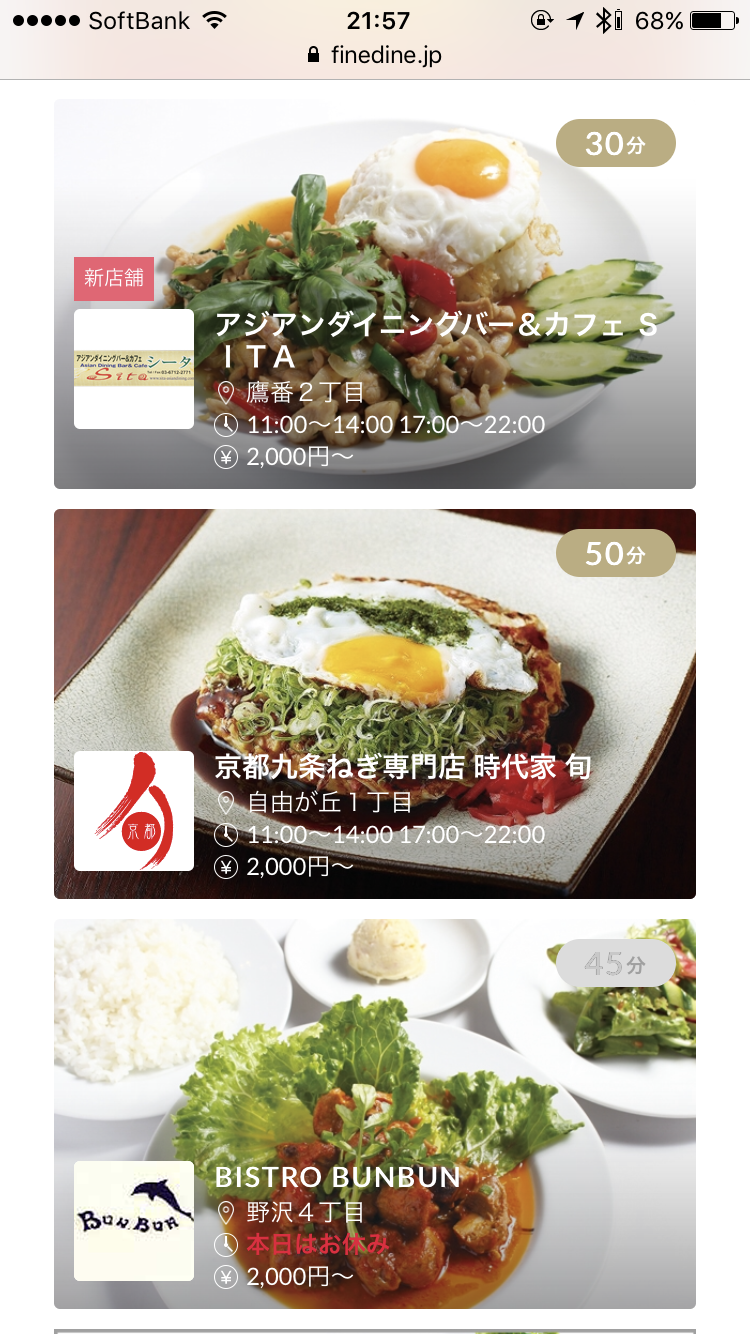
Task: Tap the finedine.jp address bar
Action: 375,54
